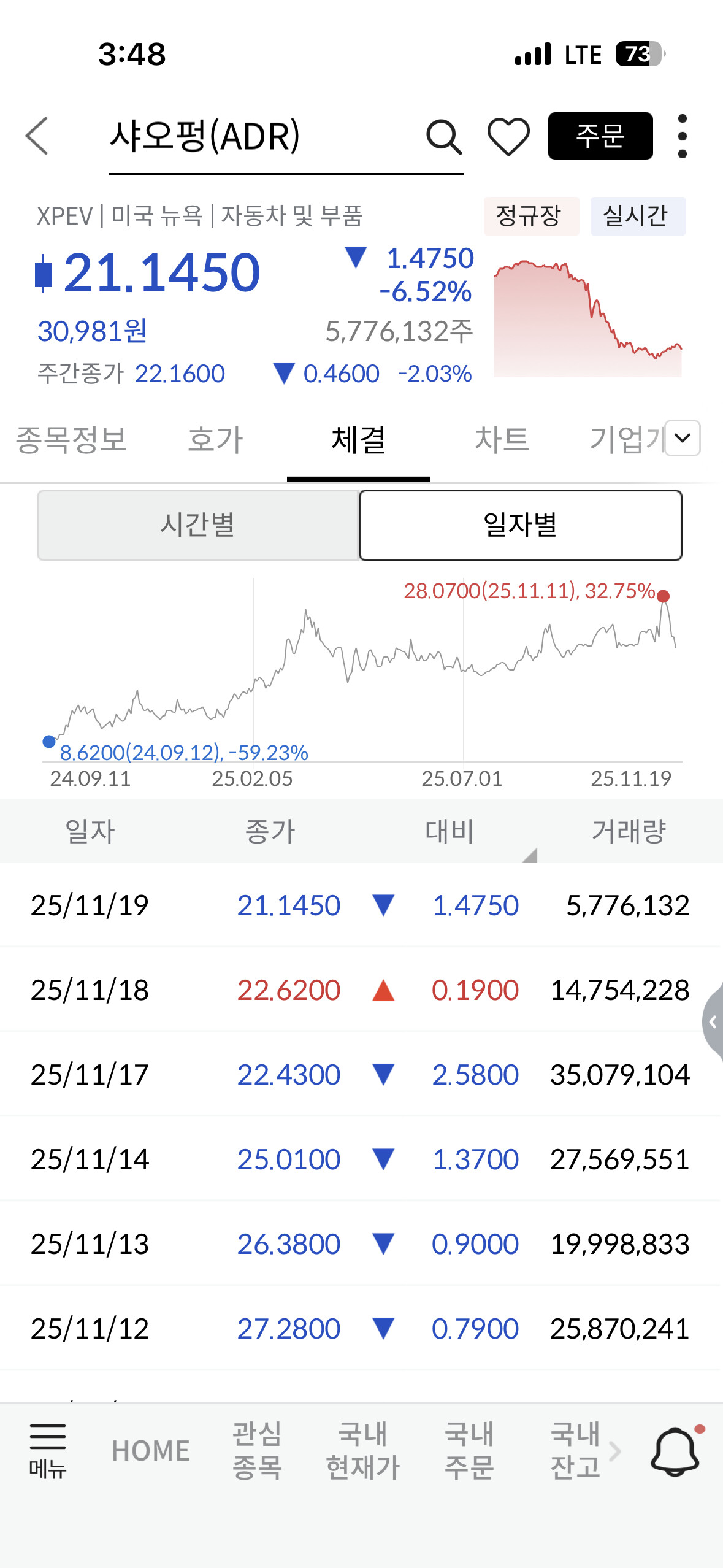Open the side panel handle arrow

click(713, 1022)
